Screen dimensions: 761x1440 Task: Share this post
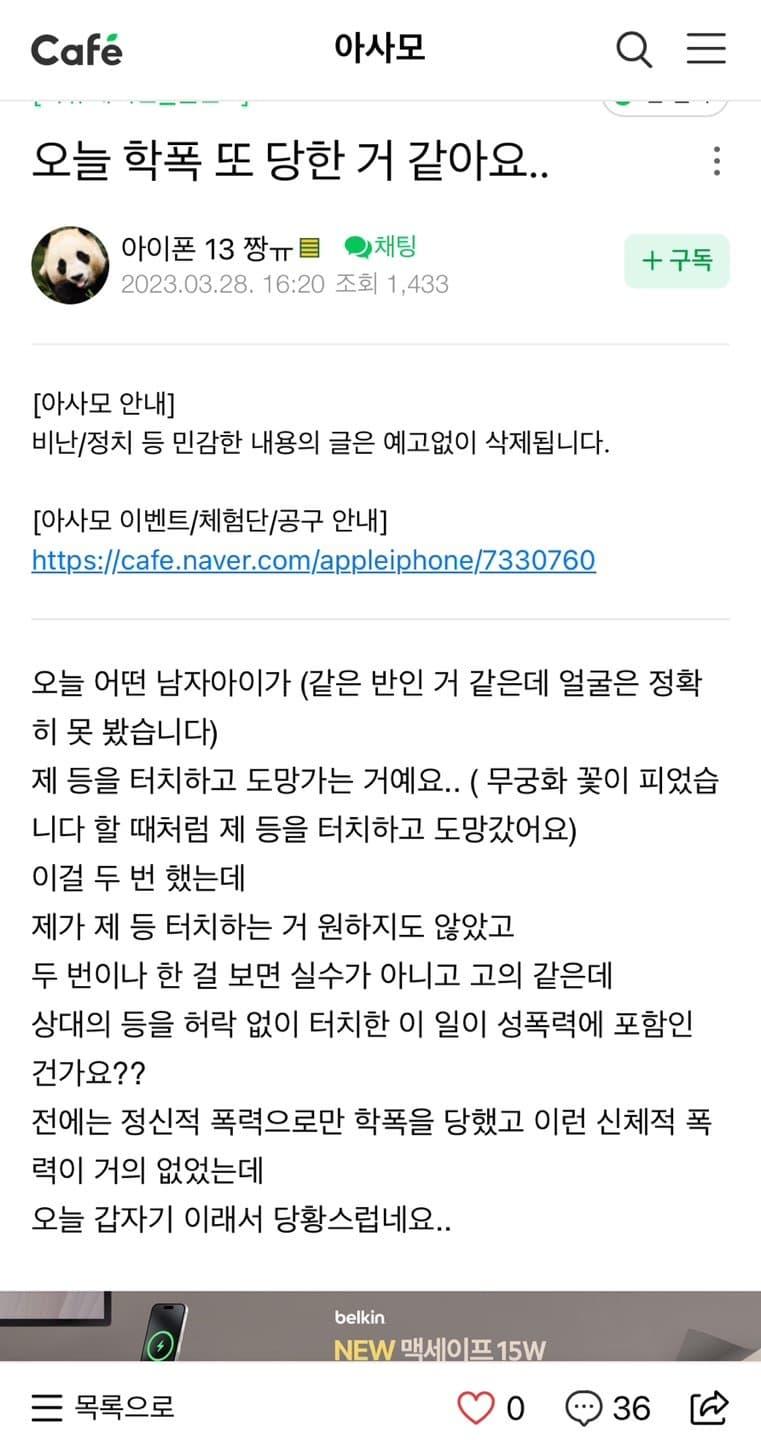(709, 1408)
